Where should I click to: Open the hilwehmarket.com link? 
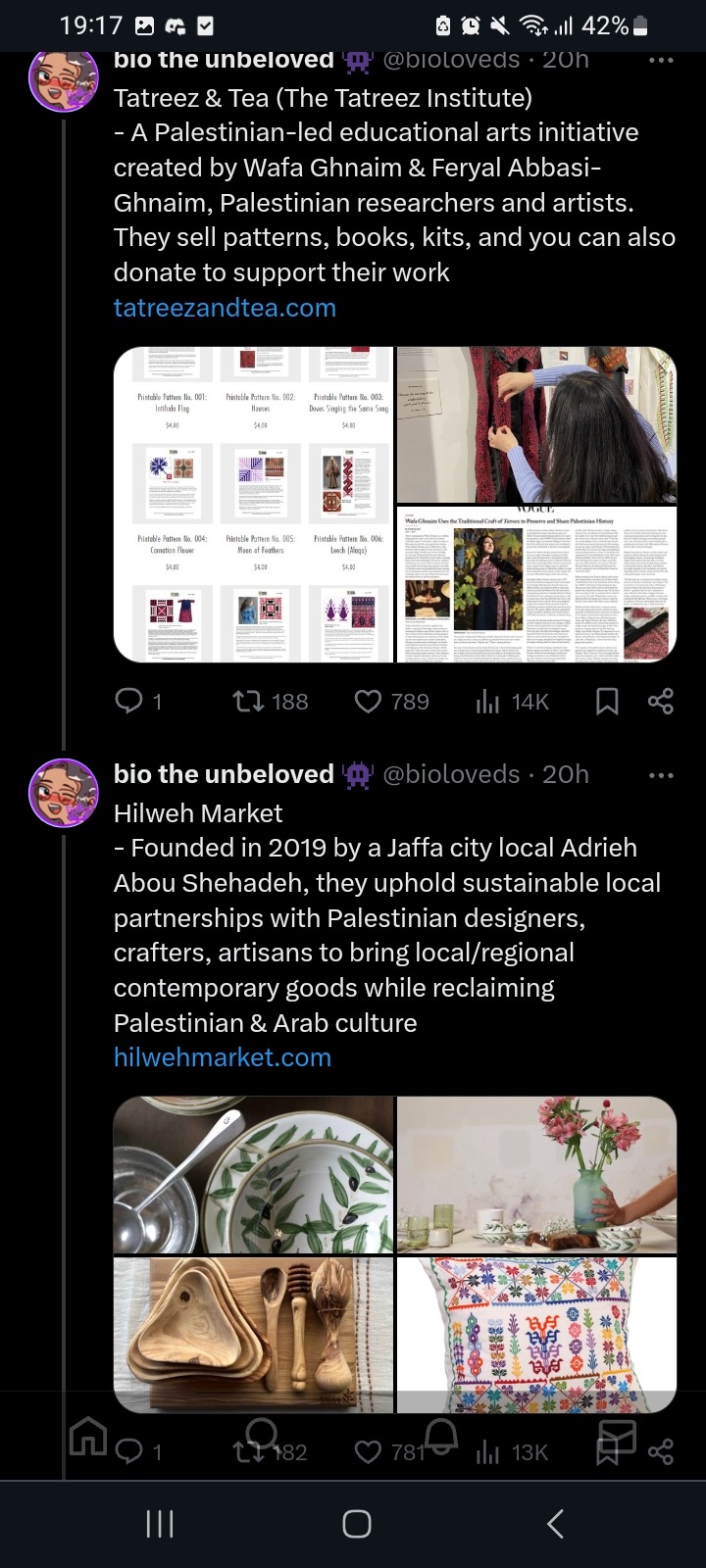(223, 1057)
